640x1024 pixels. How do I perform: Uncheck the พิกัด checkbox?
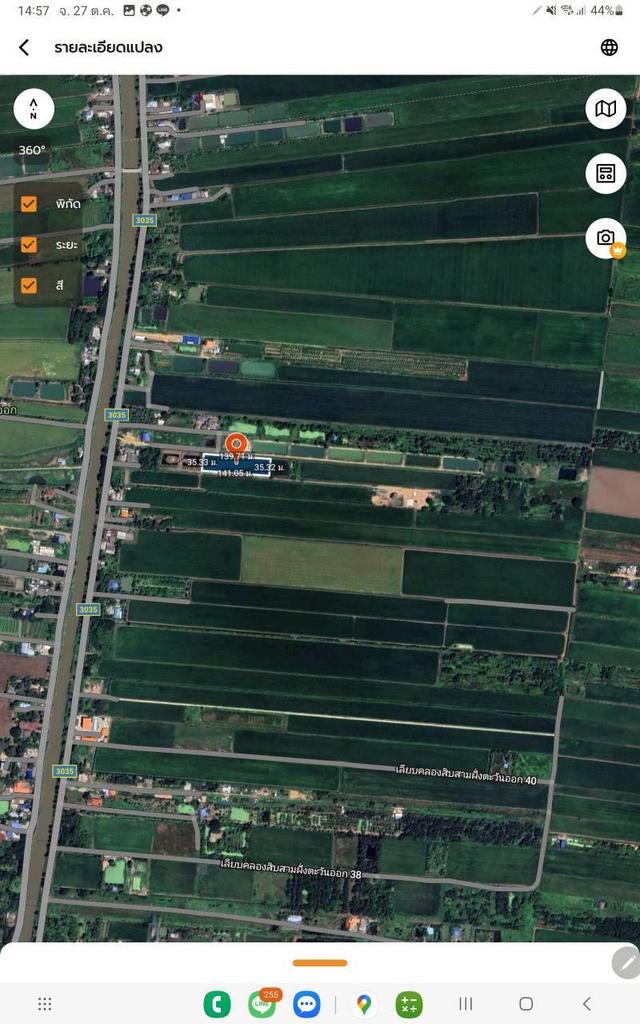[x=29, y=204]
